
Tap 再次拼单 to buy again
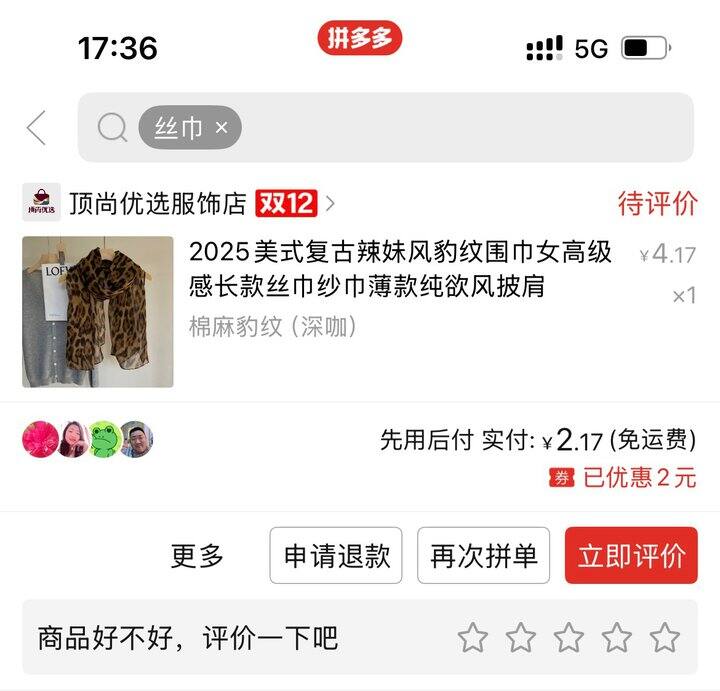point(483,556)
